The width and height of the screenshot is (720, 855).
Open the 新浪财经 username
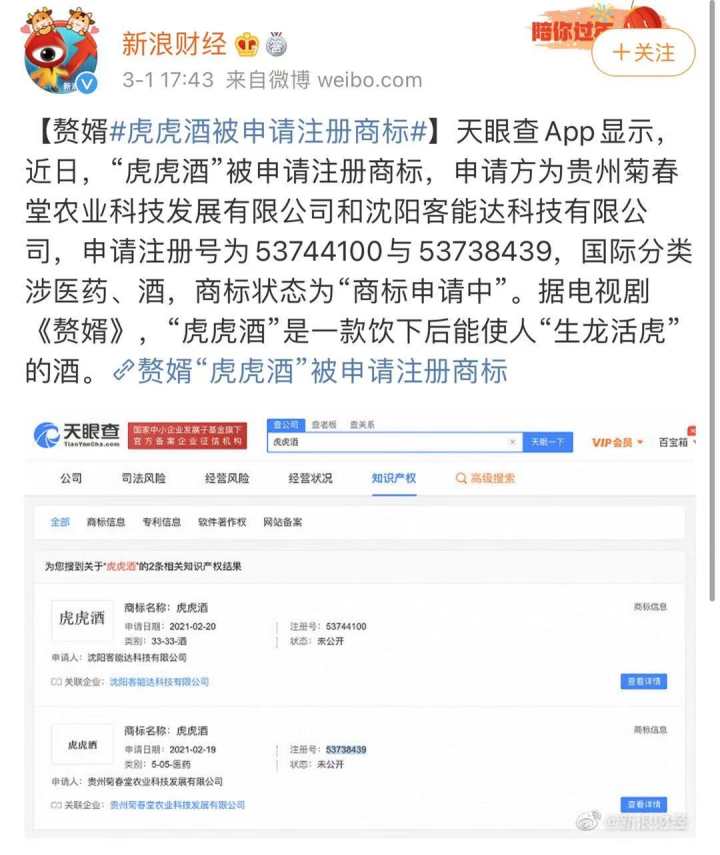[174, 43]
